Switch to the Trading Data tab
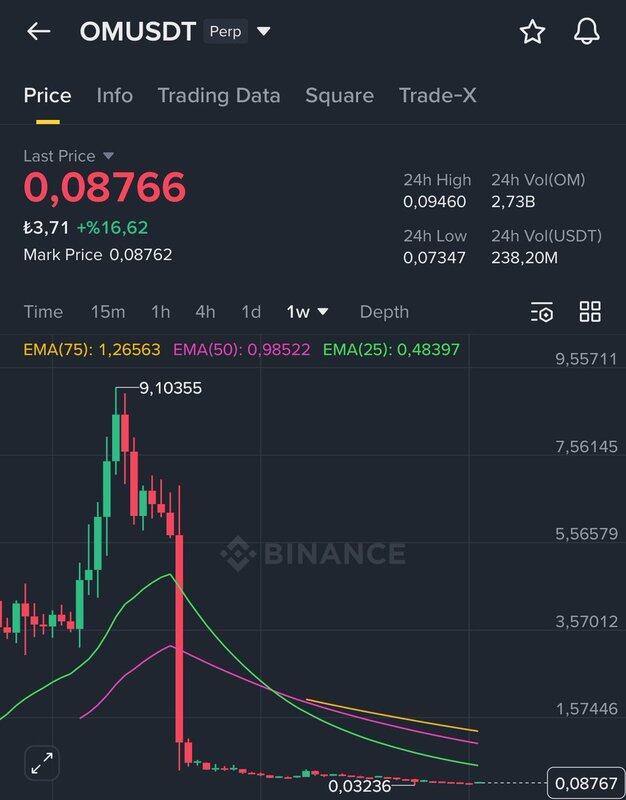This screenshot has height=800, width=626. [219, 95]
